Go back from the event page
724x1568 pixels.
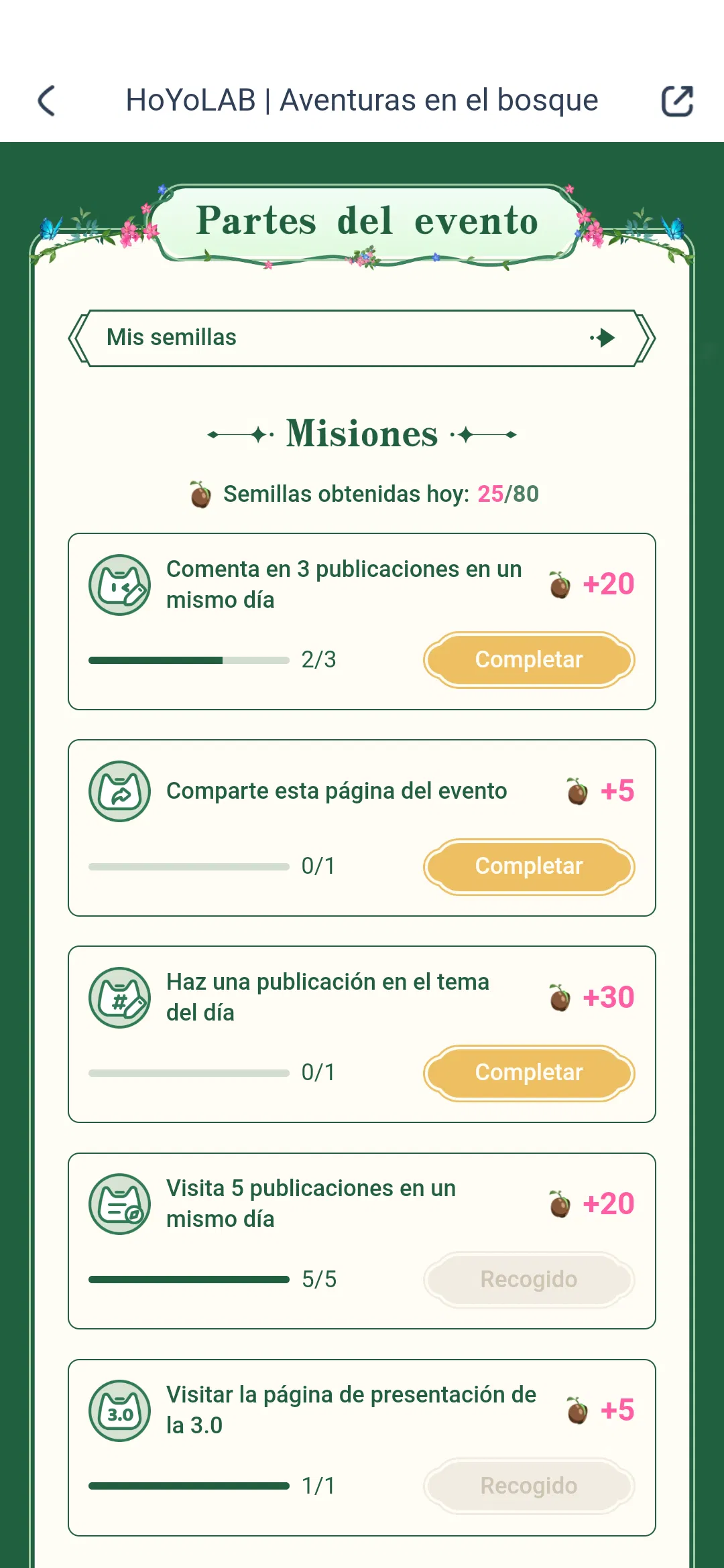click(47, 101)
